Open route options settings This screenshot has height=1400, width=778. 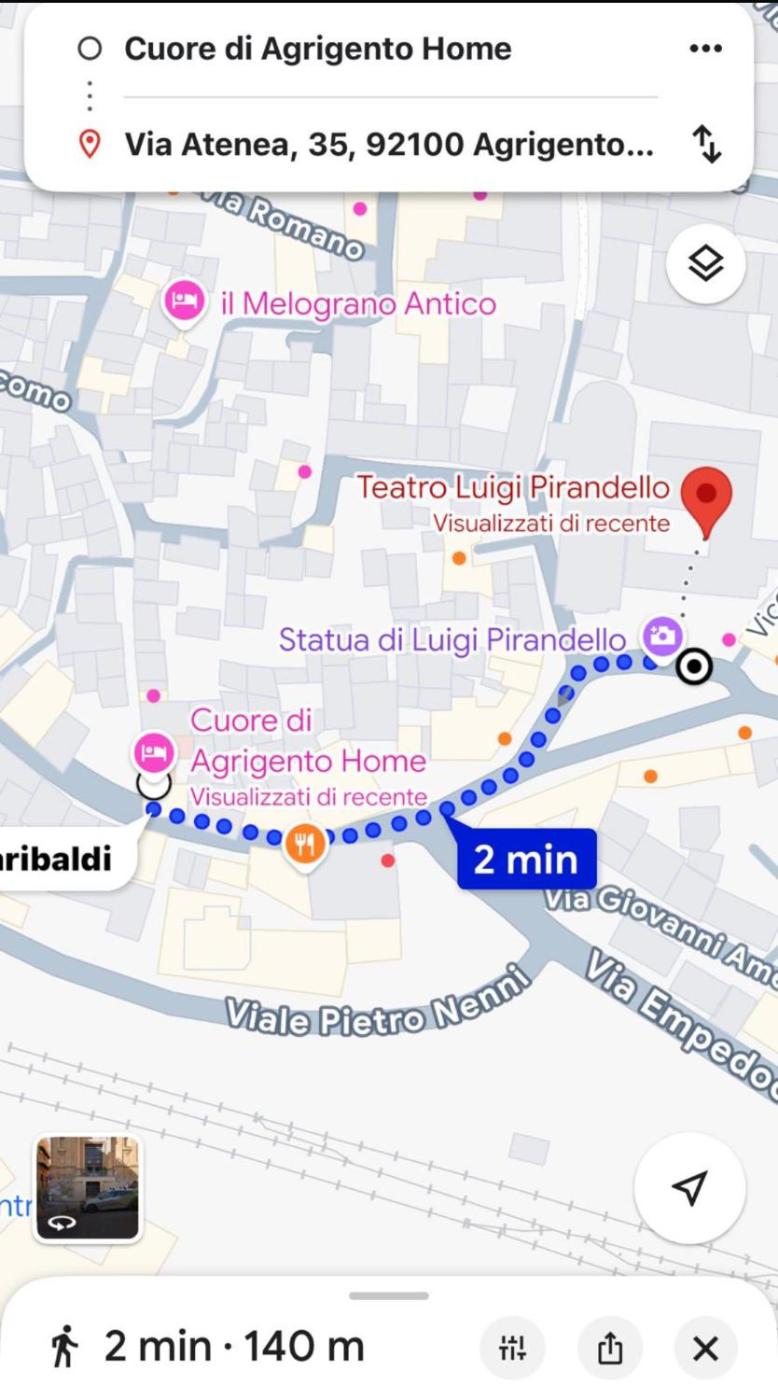(x=512, y=1349)
